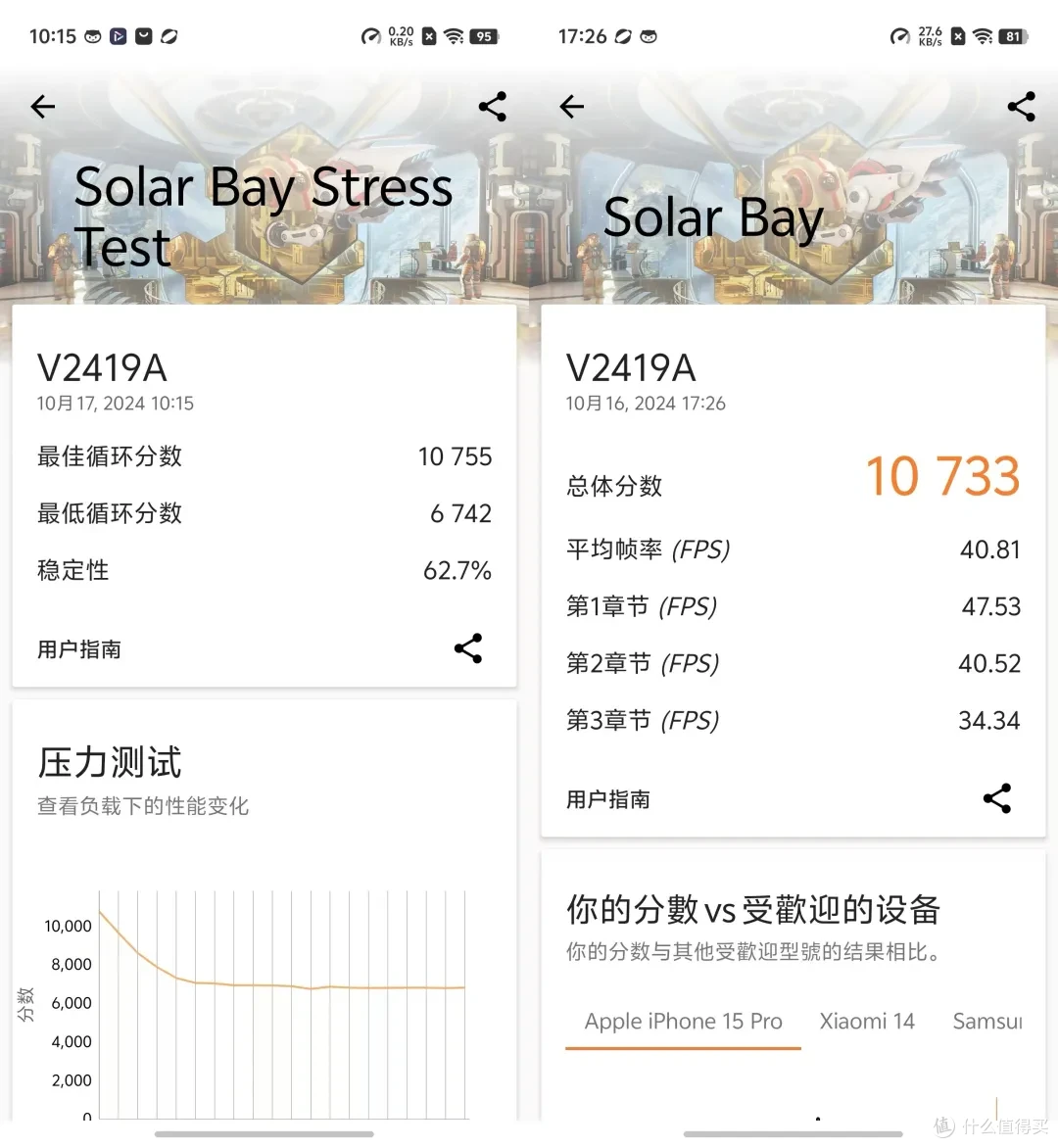Screen dimensions: 1058x1148
Task: Tap the share icon atop Solar Bay Stress Test
Action: 492,107
